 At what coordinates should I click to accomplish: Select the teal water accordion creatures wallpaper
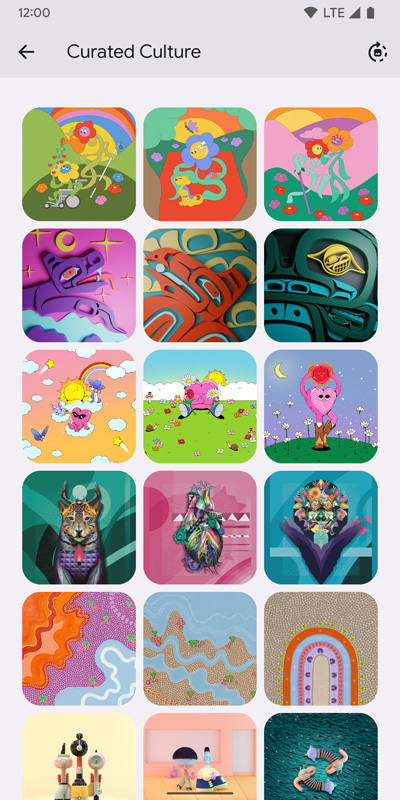(x=321, y=757)
